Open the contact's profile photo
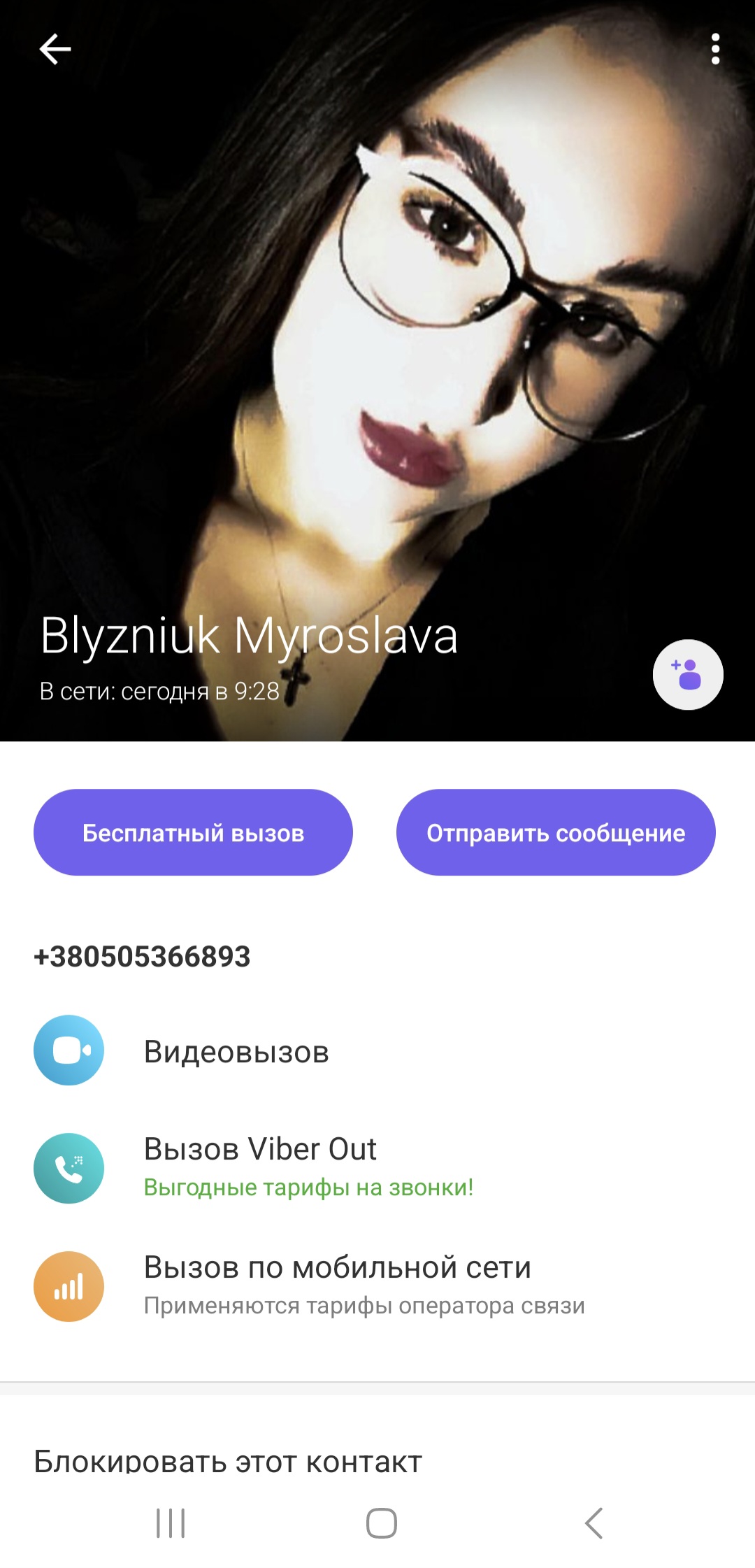755x1568 pixels. (x=377, y=336)
